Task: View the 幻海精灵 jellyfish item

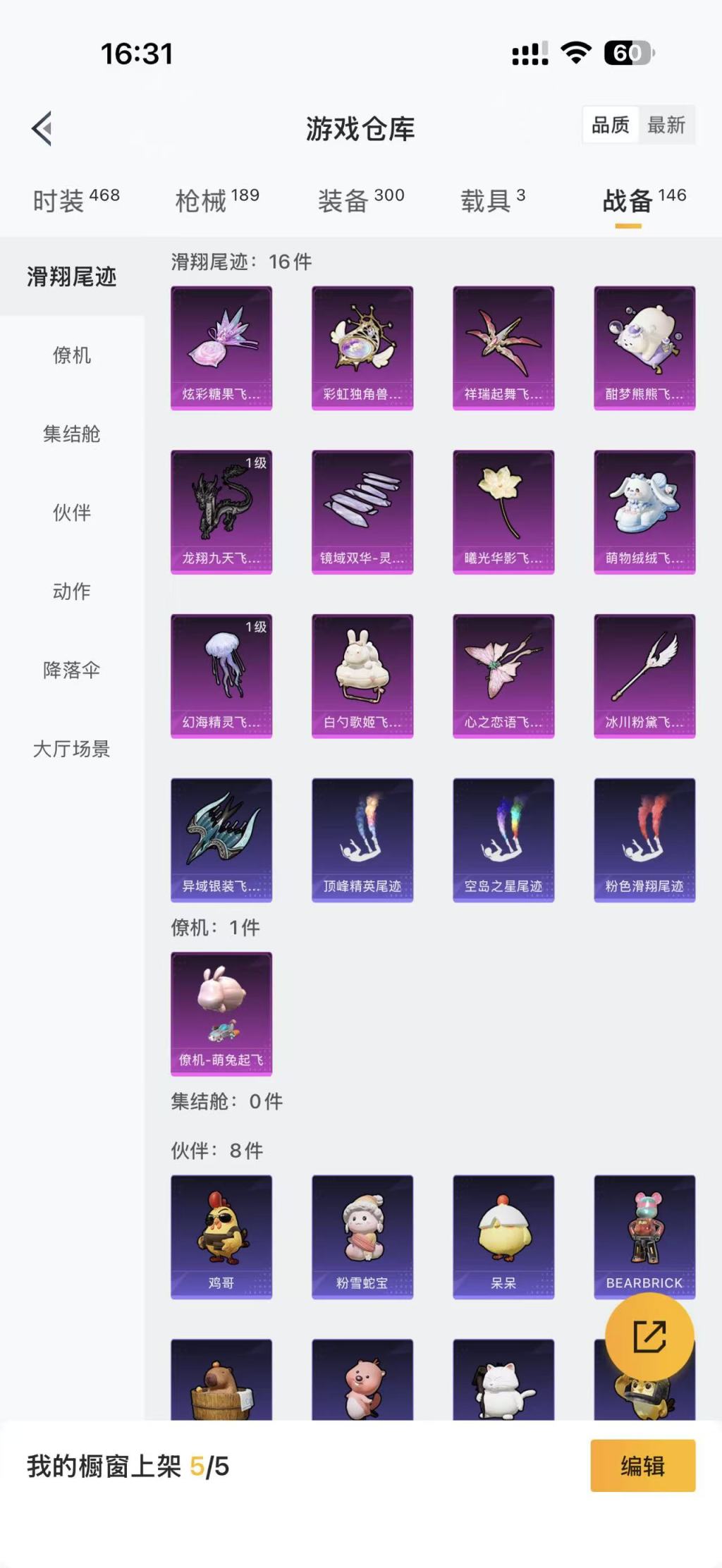Action: click(221, 675)
